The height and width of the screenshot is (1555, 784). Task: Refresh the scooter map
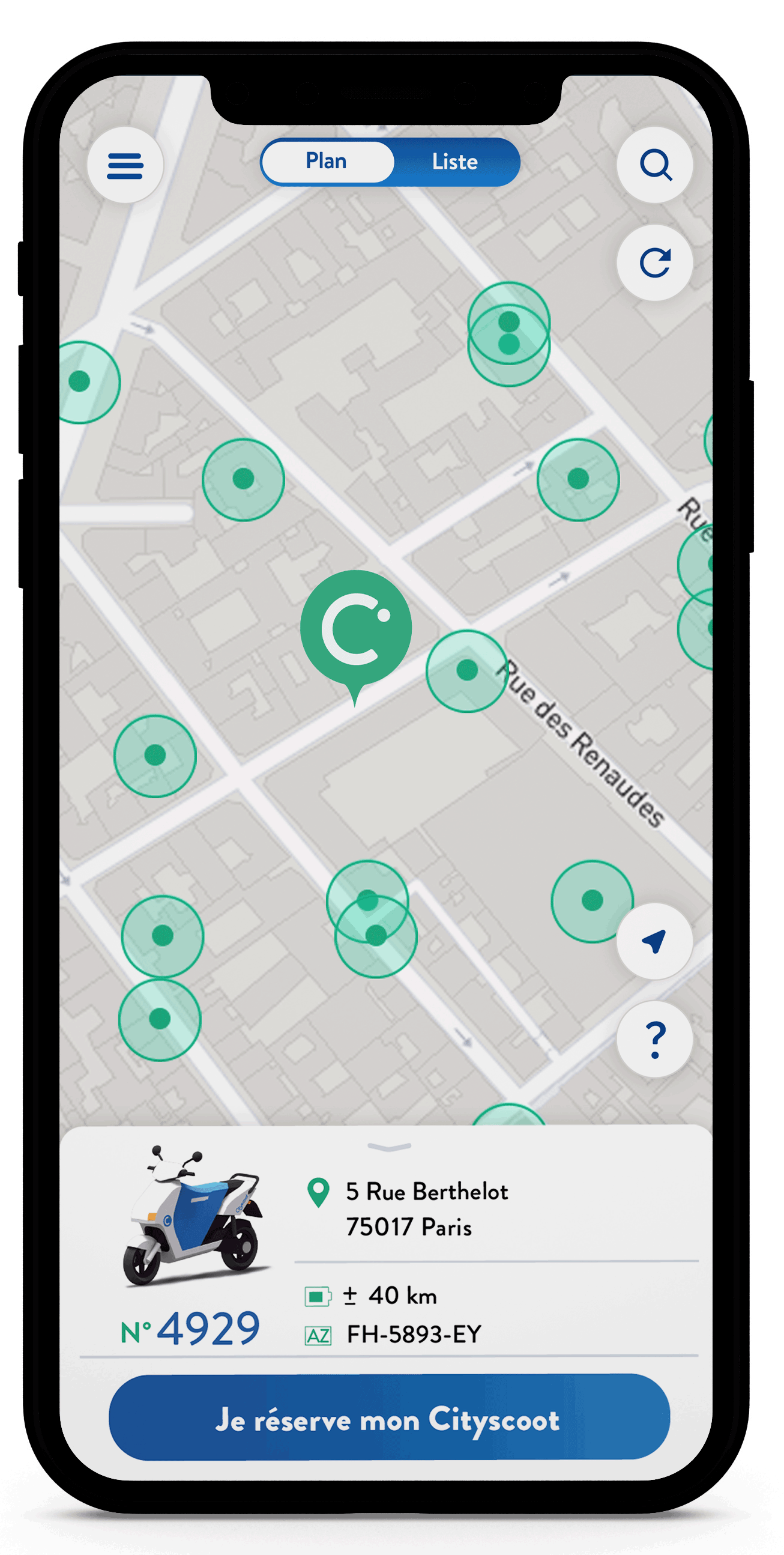click(x=655, y=262)
